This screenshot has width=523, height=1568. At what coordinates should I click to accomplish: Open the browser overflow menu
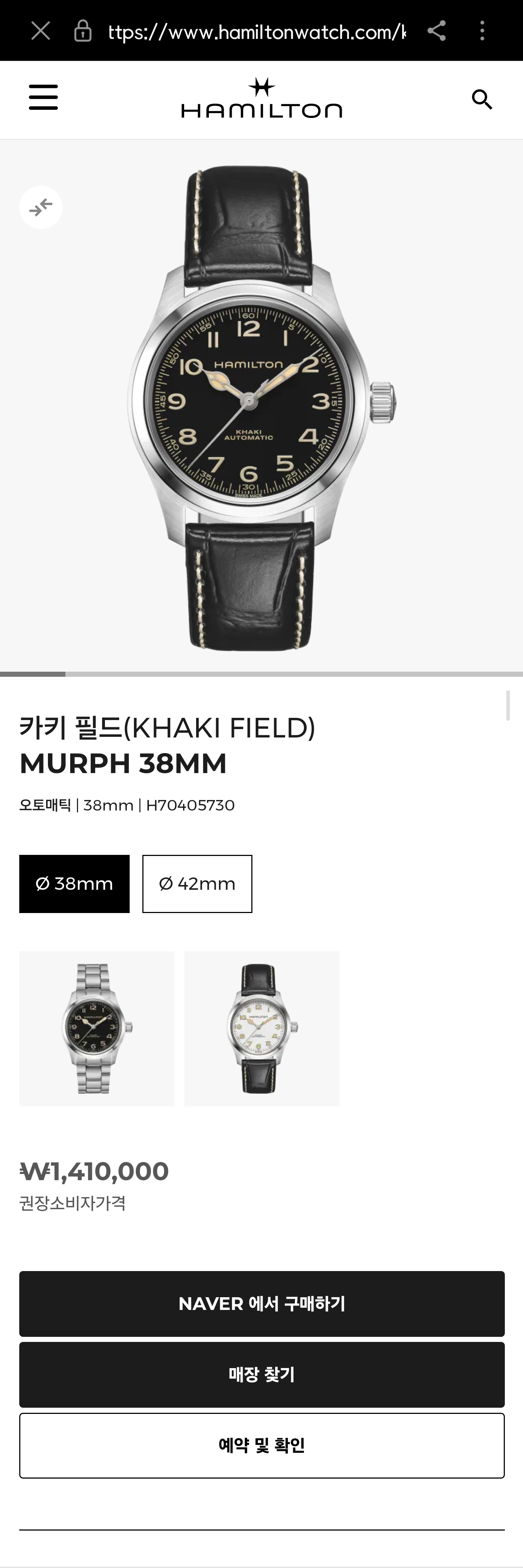(x=482, y=31)
